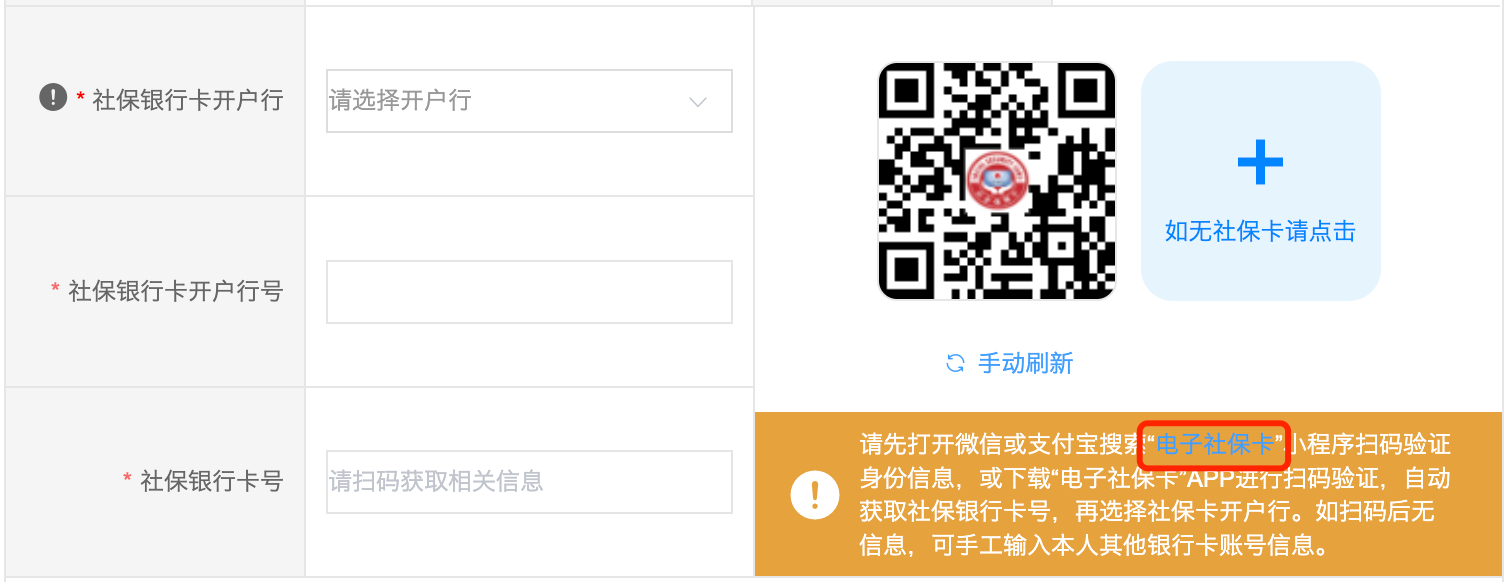Tap the info icon beside 社保银行卡开户行
Image resolution: width=1506 pixels, height=582 pixels.
click(53, 98)
